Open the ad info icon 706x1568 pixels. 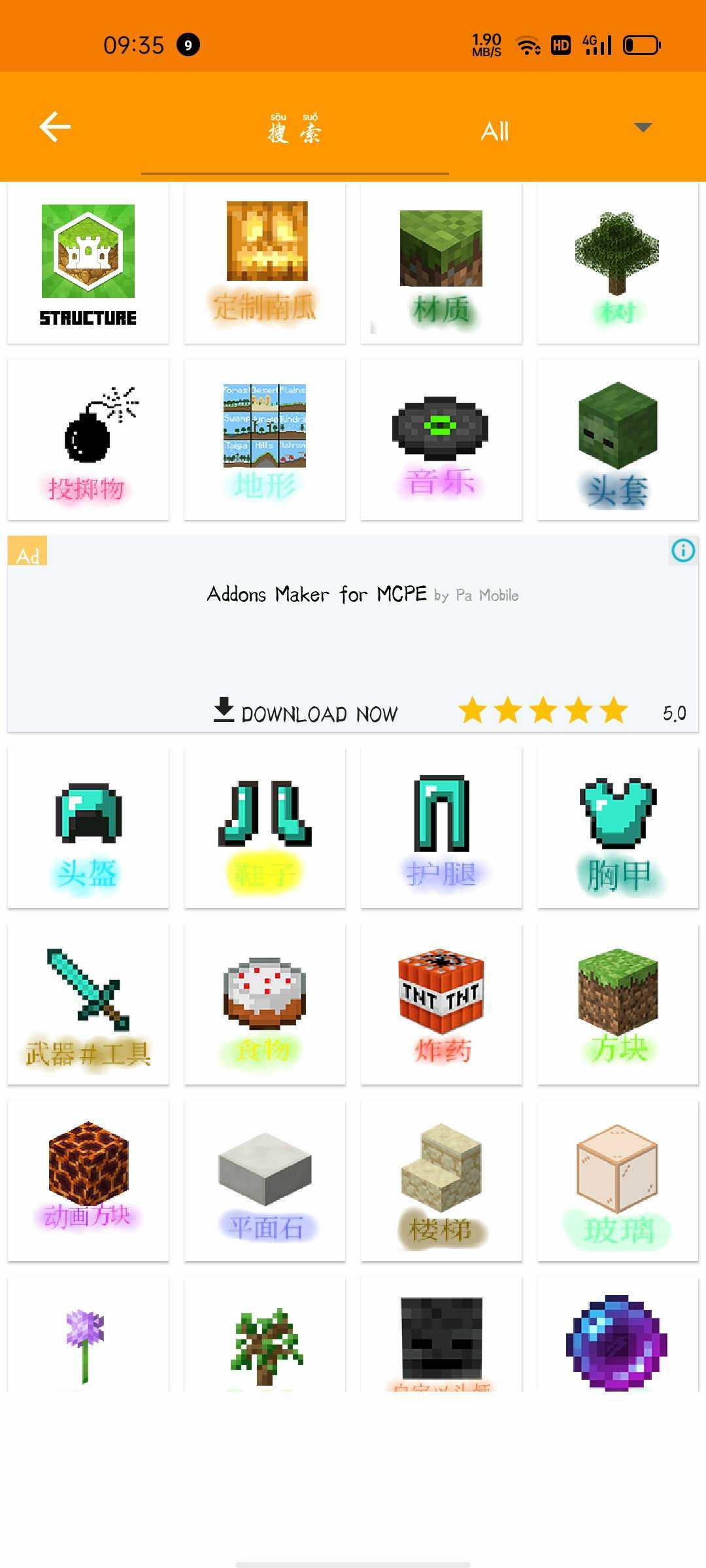pyautogui.click(x=683, y=551)
